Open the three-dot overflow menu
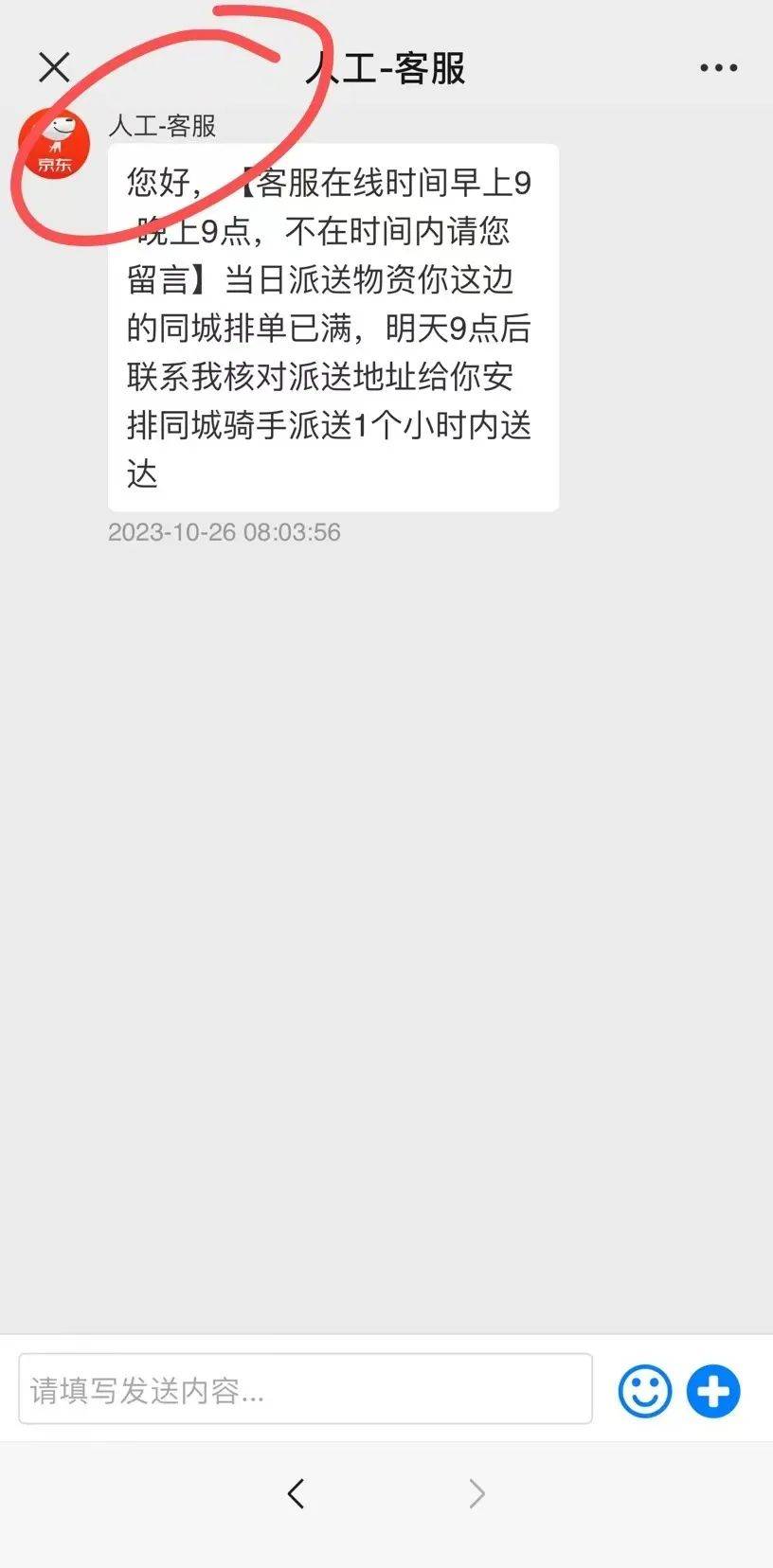The image size is (773, 1568). (718, 68)
